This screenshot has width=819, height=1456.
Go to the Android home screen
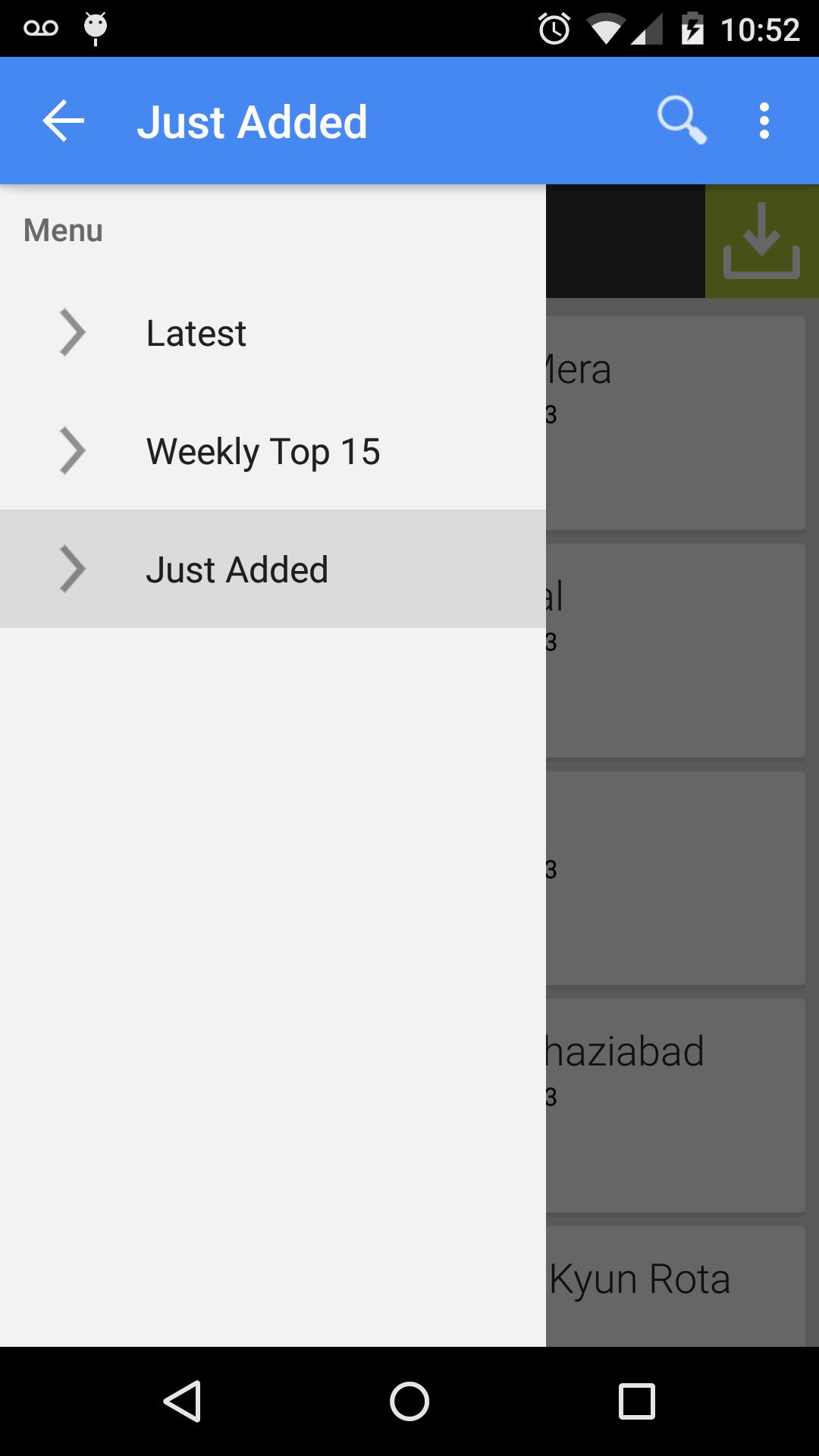click(x=409, y=1401)
